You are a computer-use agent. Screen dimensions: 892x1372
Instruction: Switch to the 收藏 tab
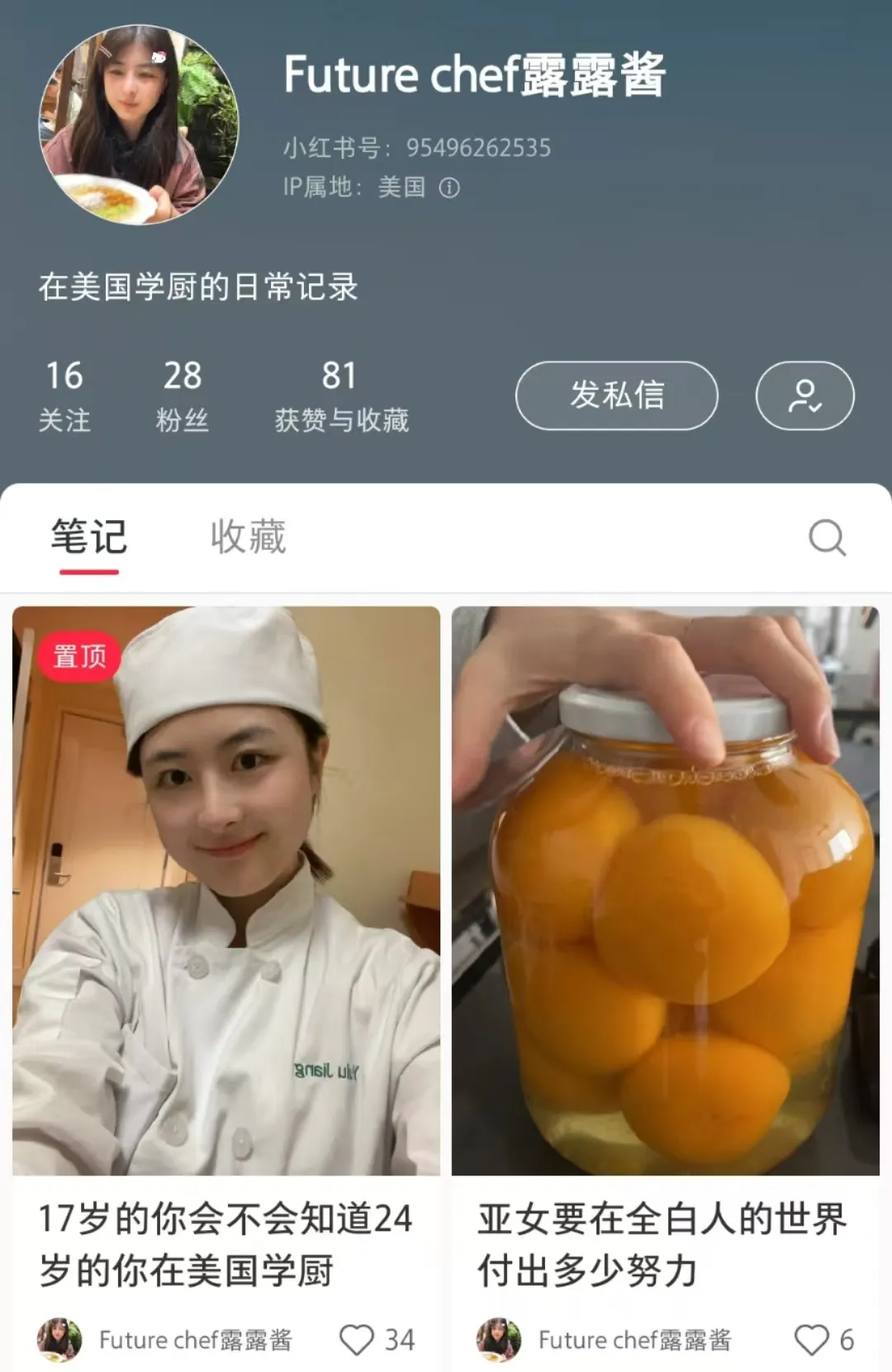(x=248, y=537)
